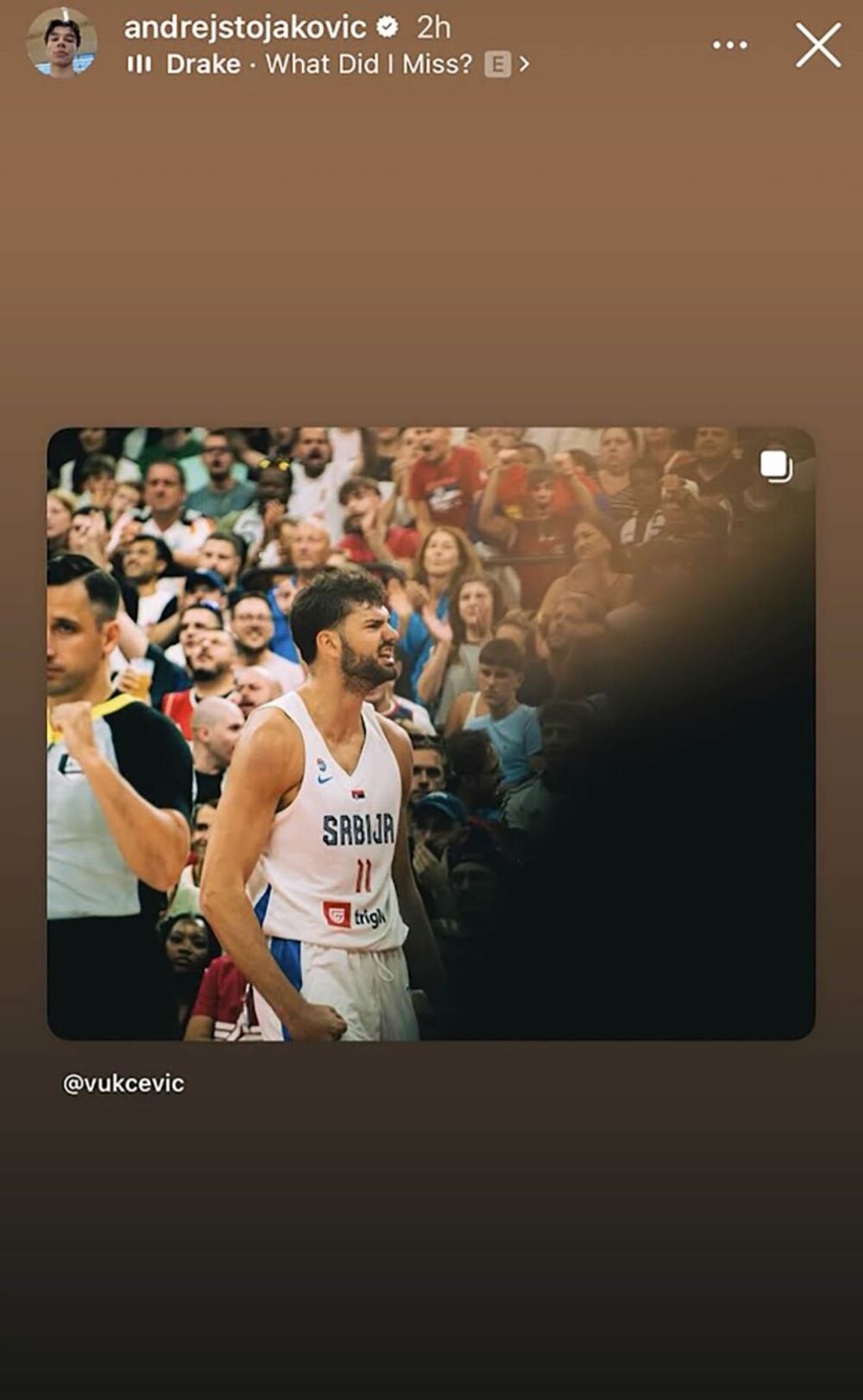Open the @vukcevic mention
863x1400 pixels.
coord(123,1083)
